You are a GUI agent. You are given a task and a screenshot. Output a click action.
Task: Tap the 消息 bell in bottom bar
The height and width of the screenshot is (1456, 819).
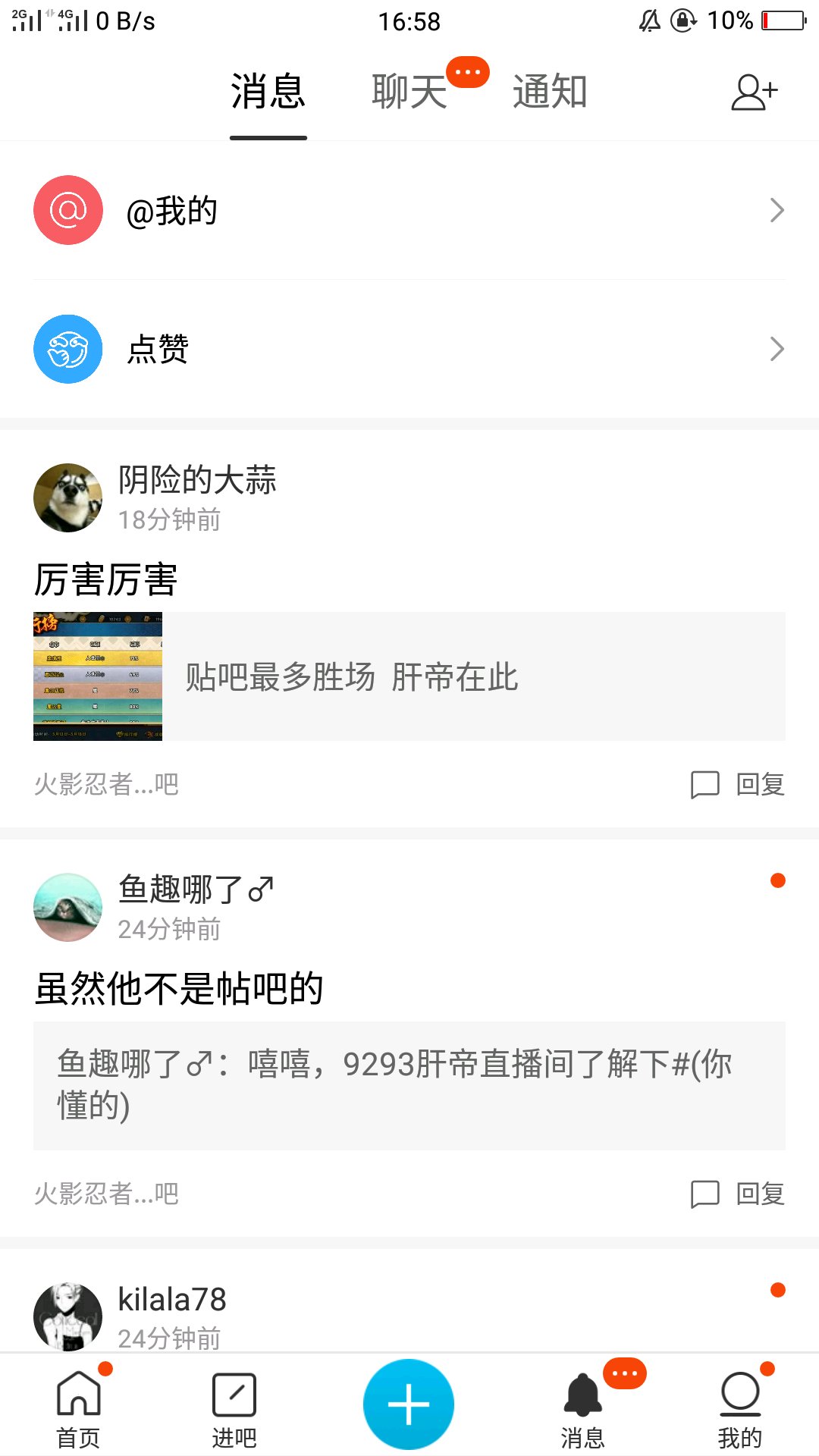pos(582,1407)
